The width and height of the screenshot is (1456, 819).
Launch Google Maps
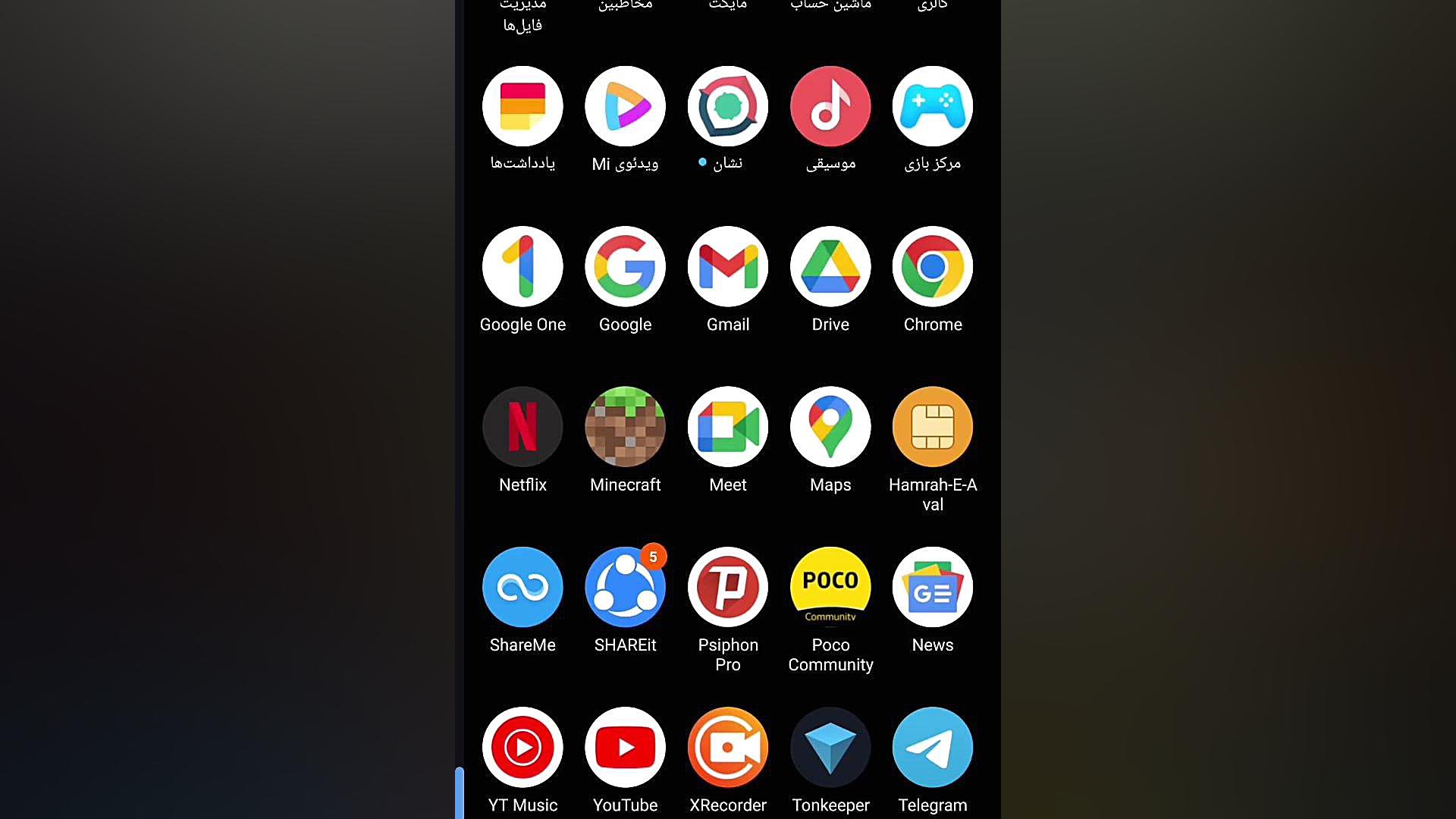830,427
